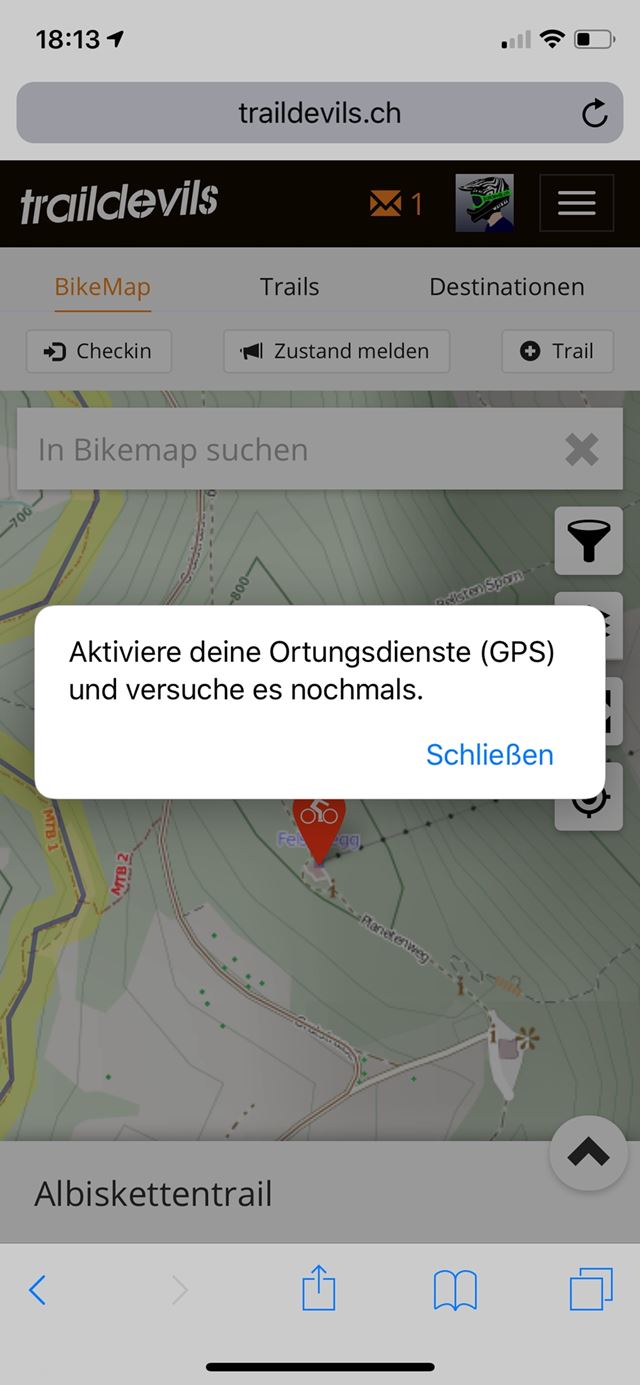Reload the traildevils.ch page
The width and height of the screenshot is (640, 1385).
[594, 114]
